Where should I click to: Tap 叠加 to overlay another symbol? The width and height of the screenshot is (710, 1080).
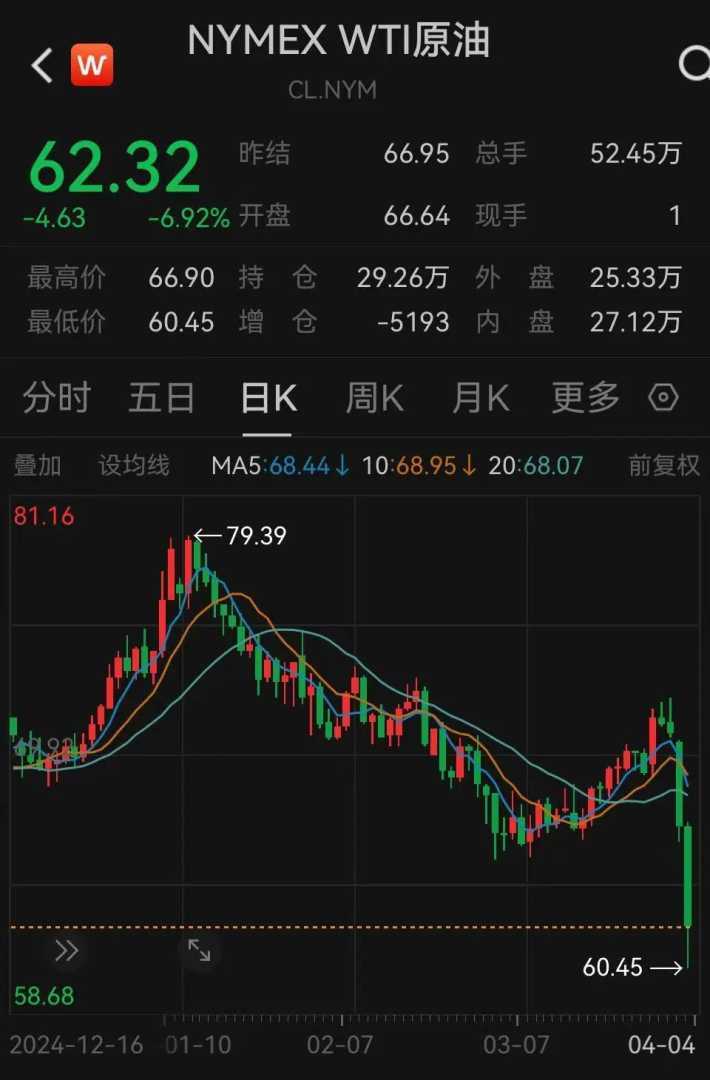pos(37,465)
